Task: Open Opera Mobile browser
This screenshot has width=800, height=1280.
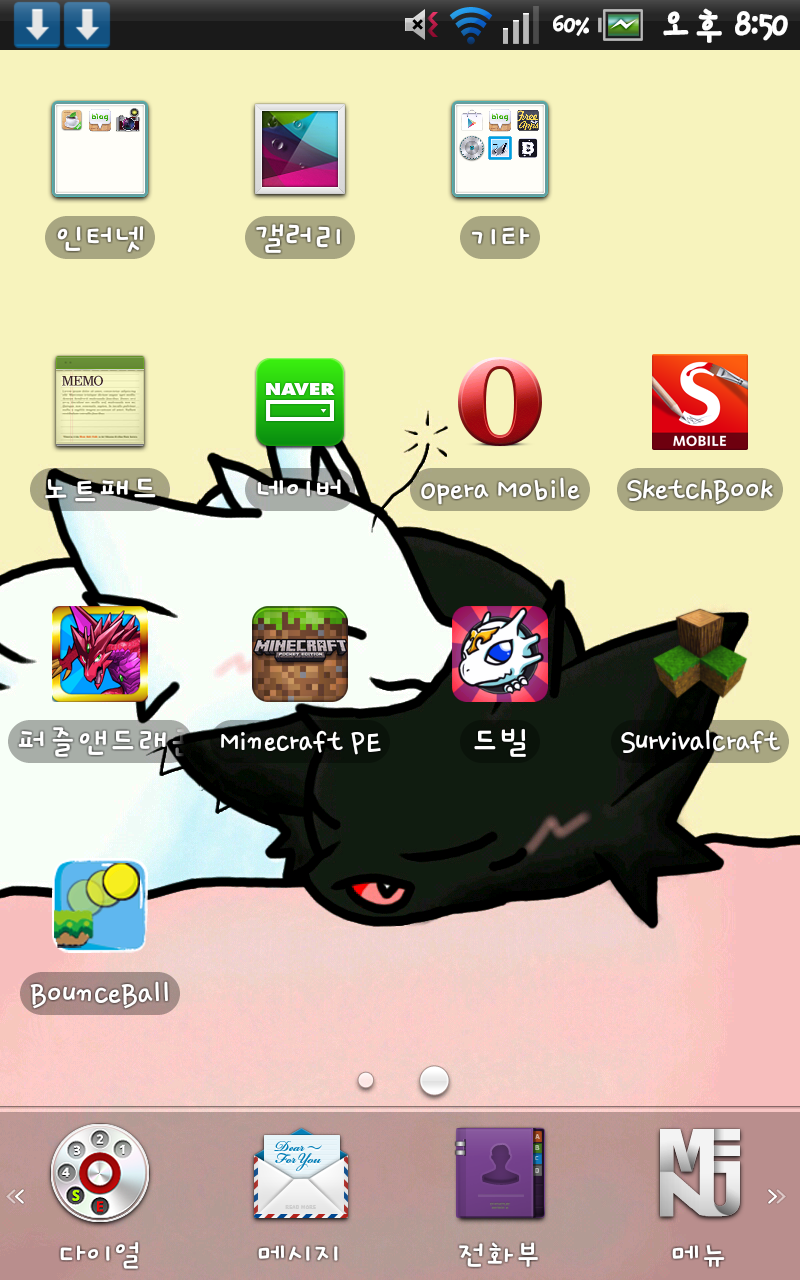Action: click(500, 402)
